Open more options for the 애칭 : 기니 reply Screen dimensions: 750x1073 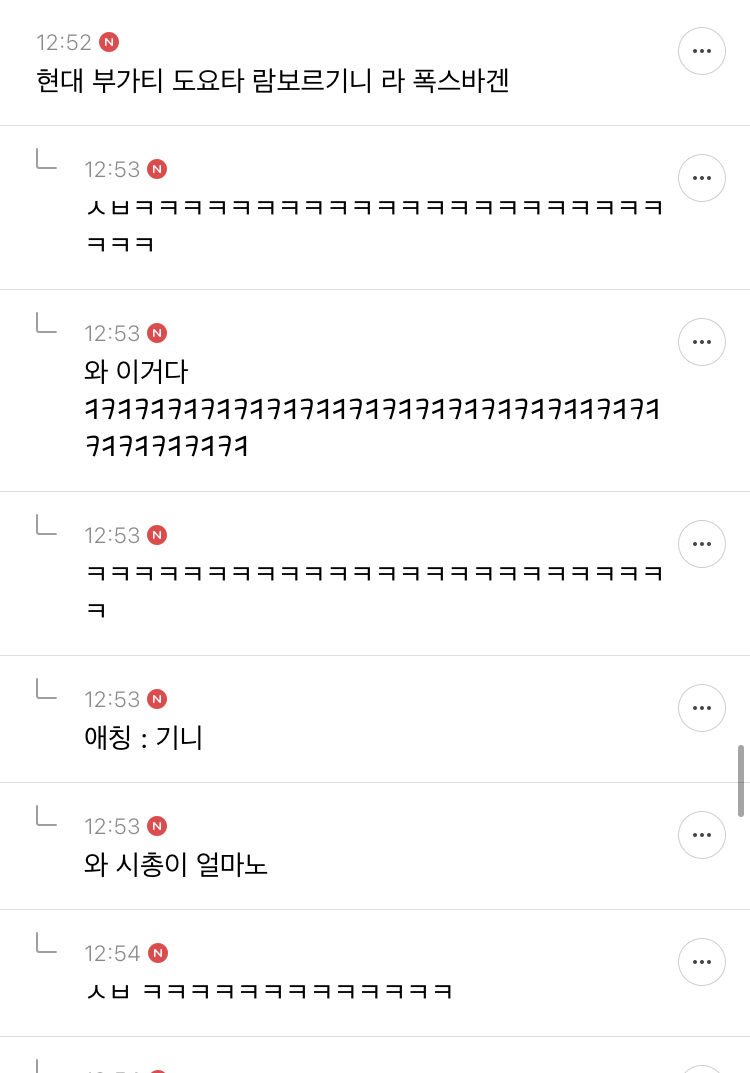coord(701,708)
